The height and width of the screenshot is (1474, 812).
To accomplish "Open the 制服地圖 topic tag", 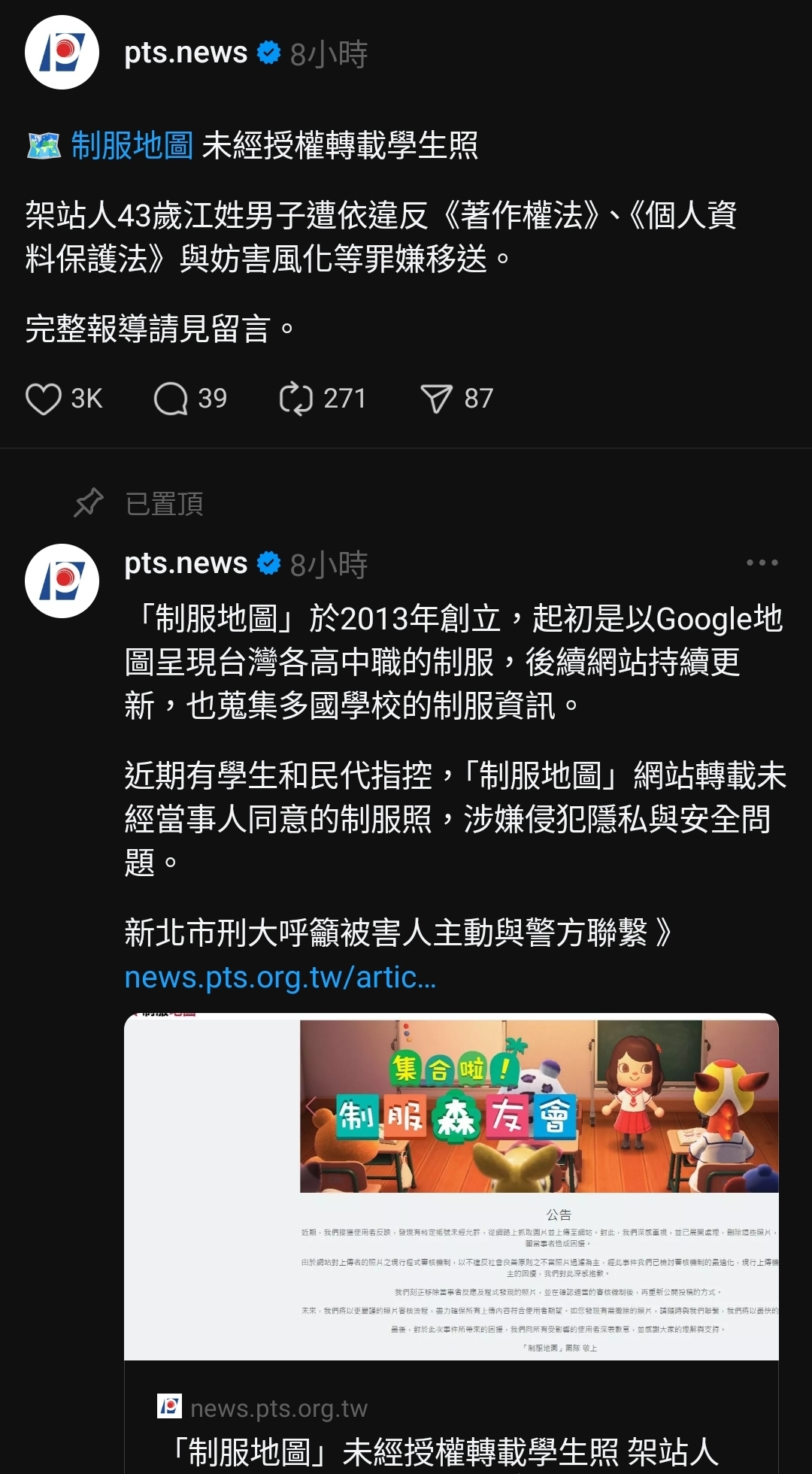I will (132, 146).
